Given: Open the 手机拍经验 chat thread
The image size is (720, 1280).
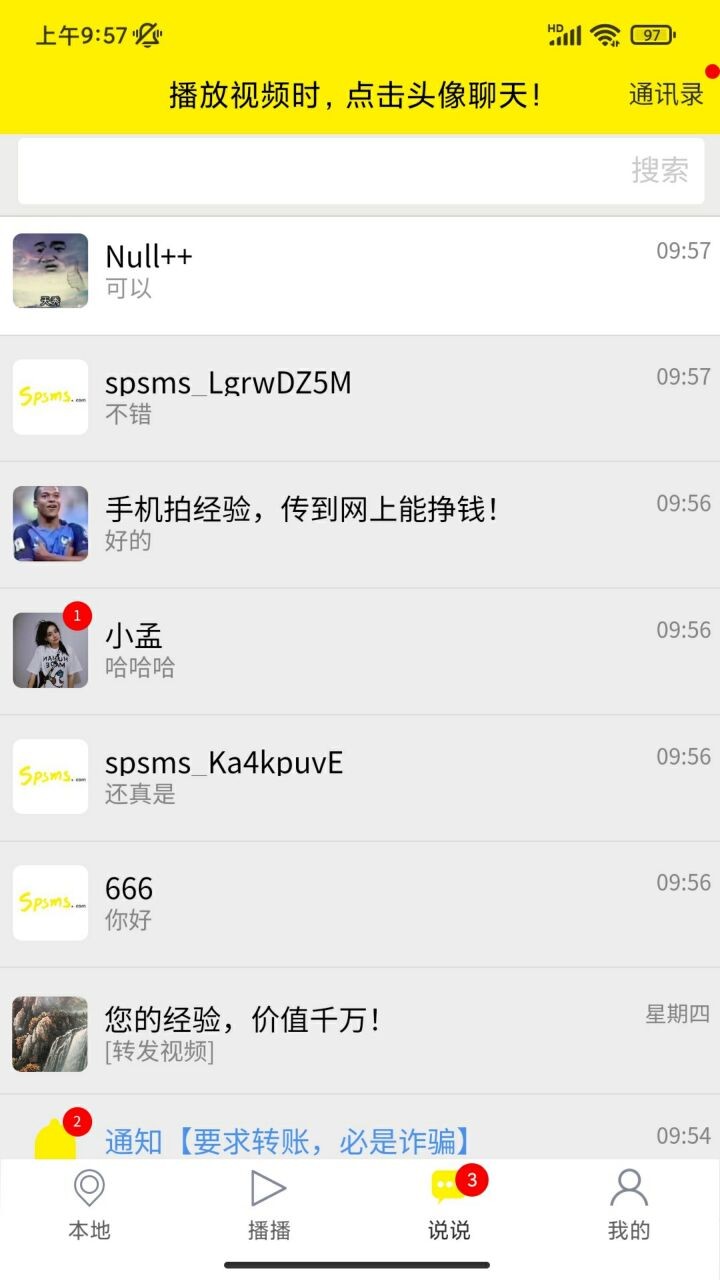Looking at the screenshot, I should 360,524.
